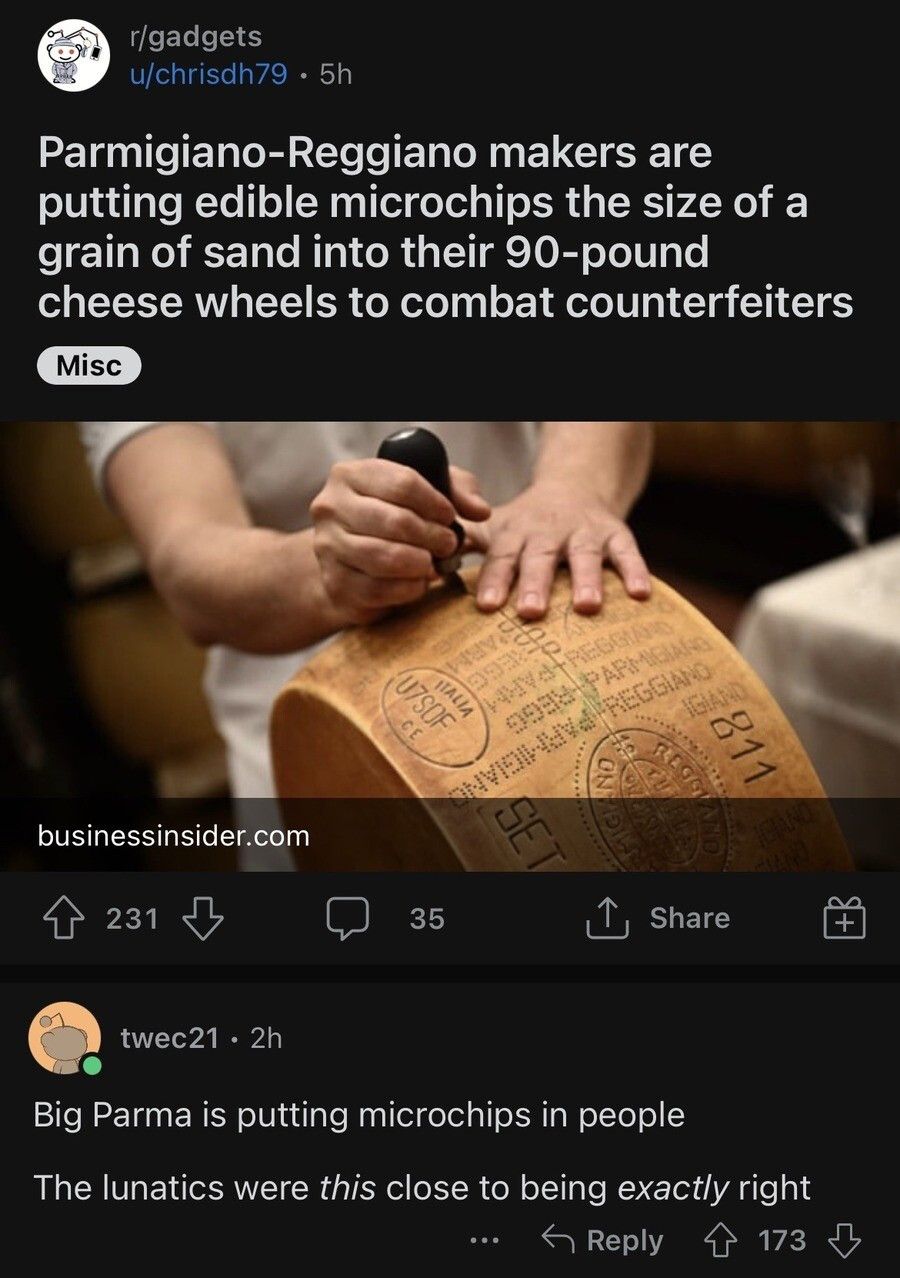Open overflow menu on twec21's comment
This screenshot has height=1278, width=900.
point(484,1242)
